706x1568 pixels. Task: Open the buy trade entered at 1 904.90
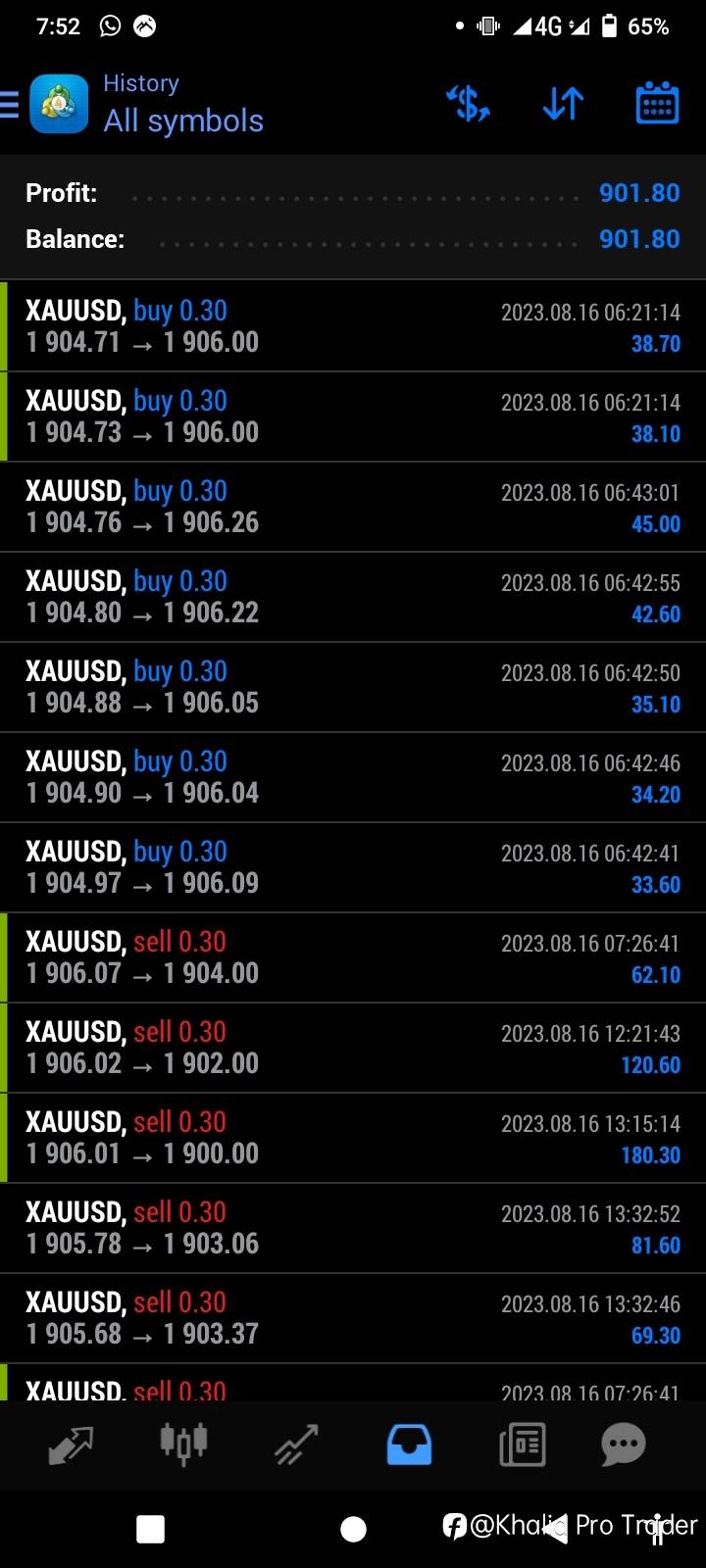(353, 777)
